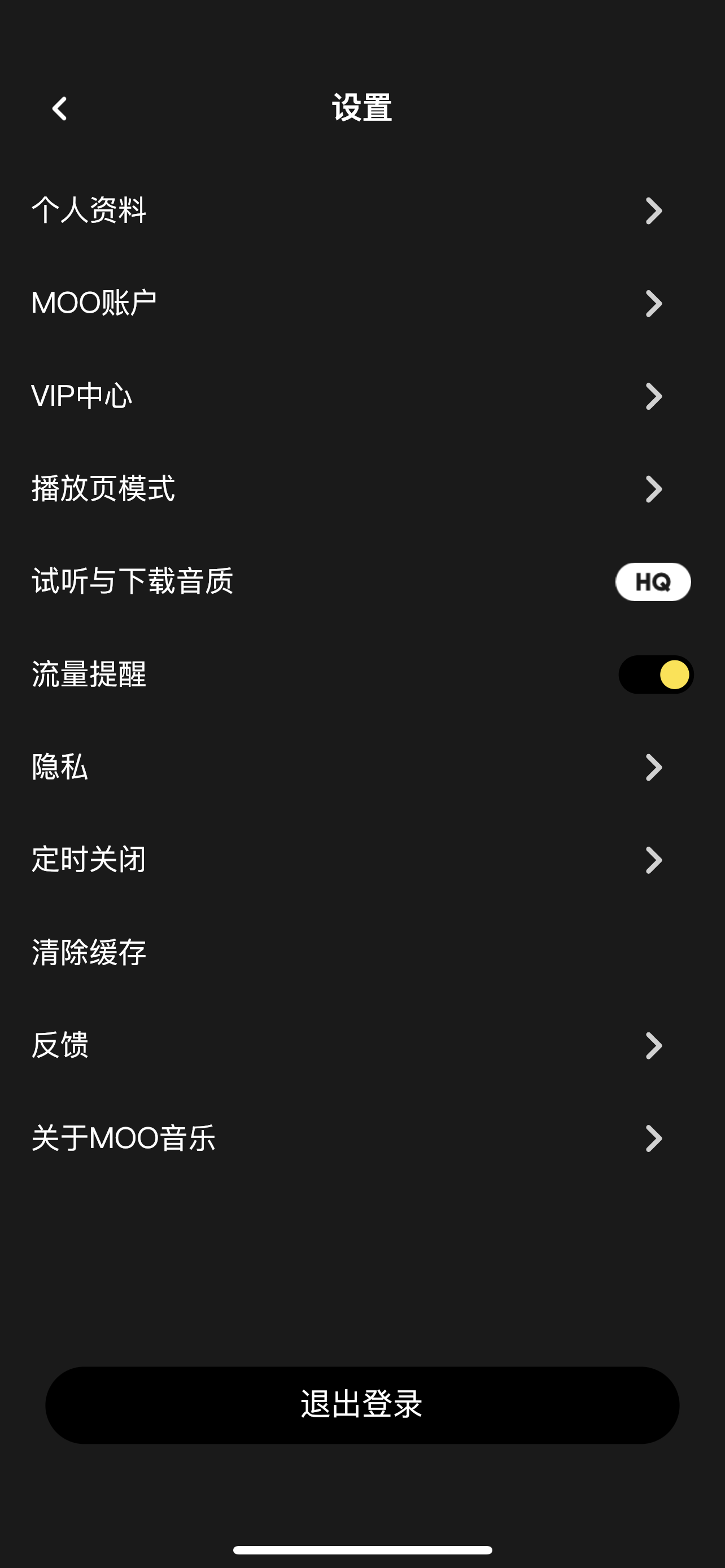Open the 定时关闭 timer
Viewport: 725px width, 1568px height.
click(362, 860)
